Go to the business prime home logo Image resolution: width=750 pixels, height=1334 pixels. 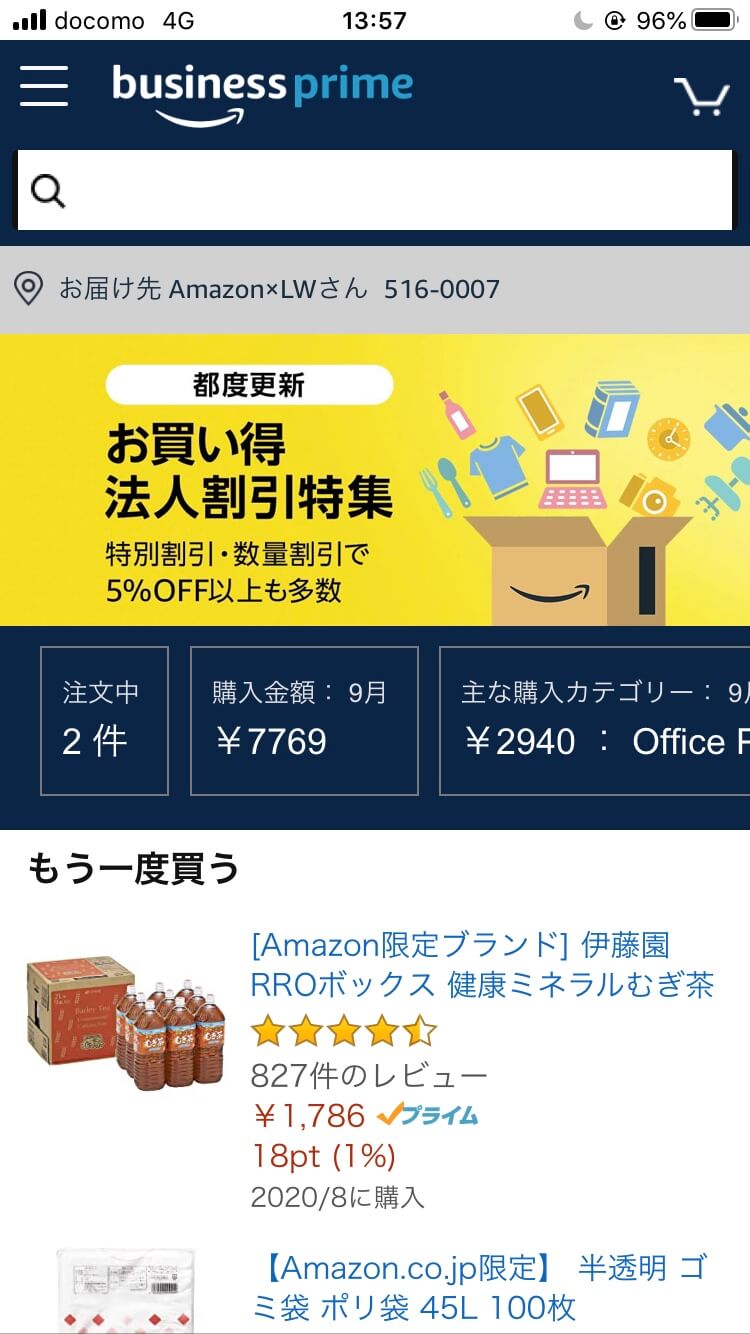pos(262,96)
